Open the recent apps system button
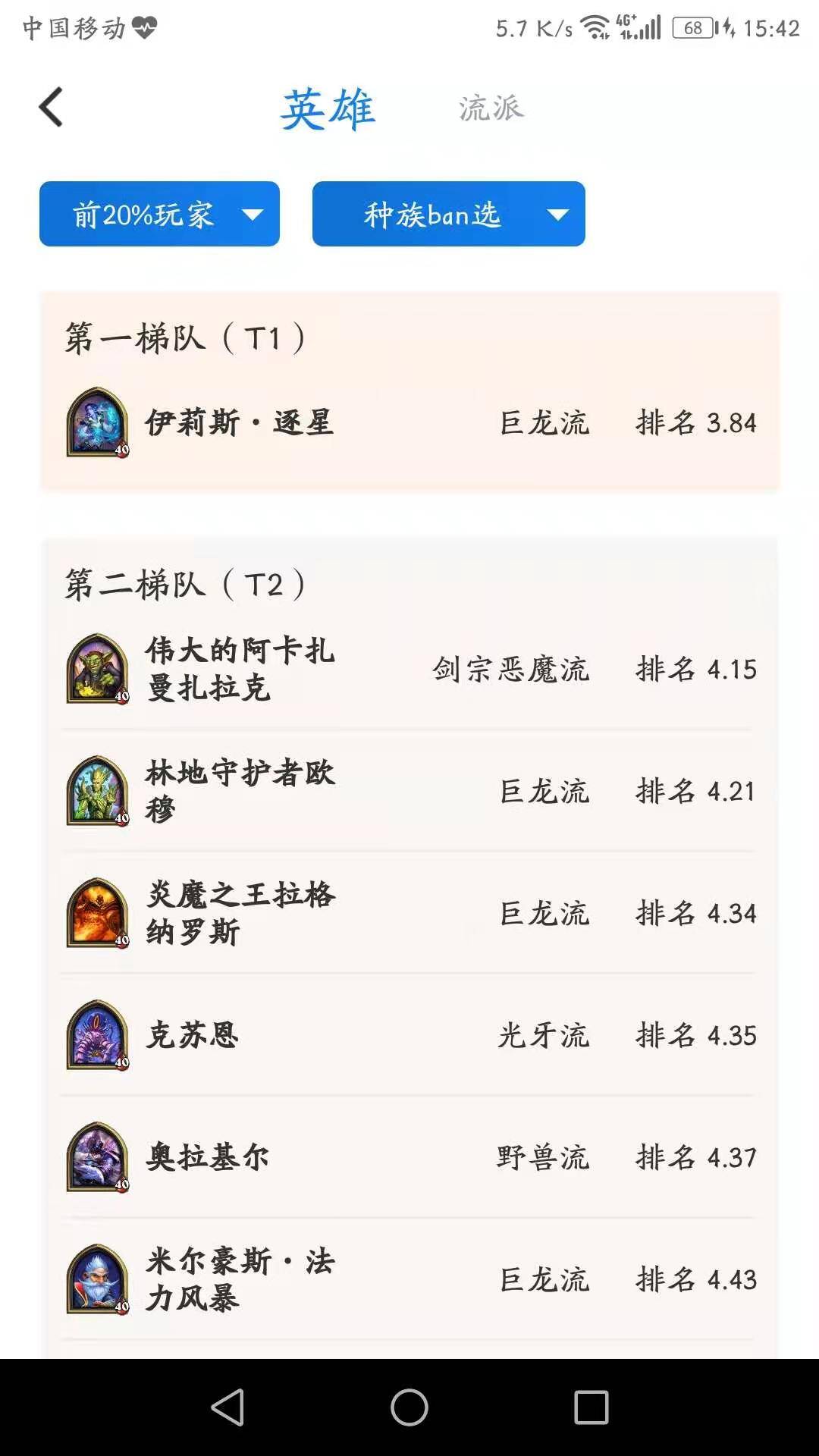The height and width of the screenshot is (1456, 819). [x=591, y=1407]
